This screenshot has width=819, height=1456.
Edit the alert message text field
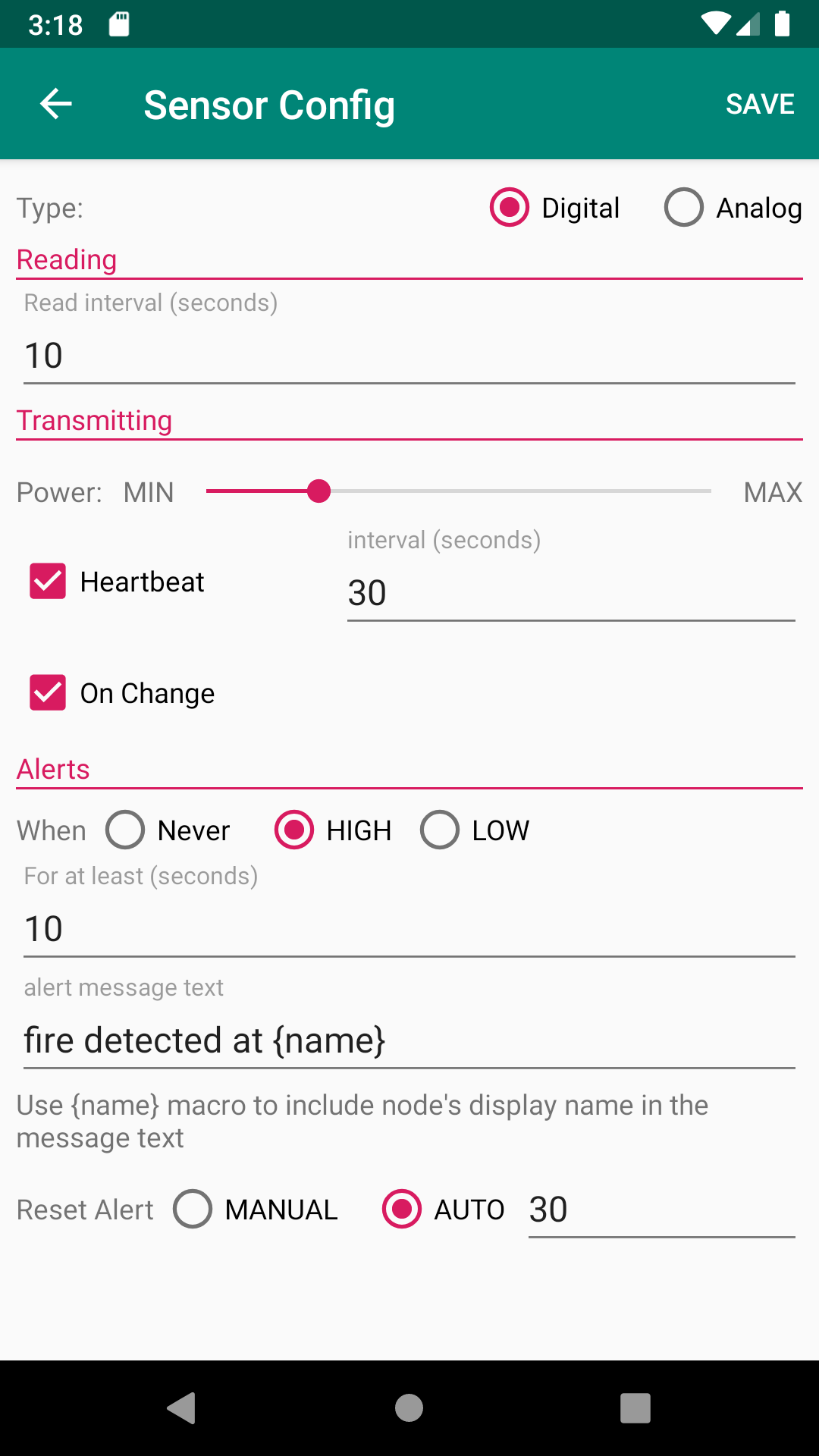click(x=409, y=1040)
